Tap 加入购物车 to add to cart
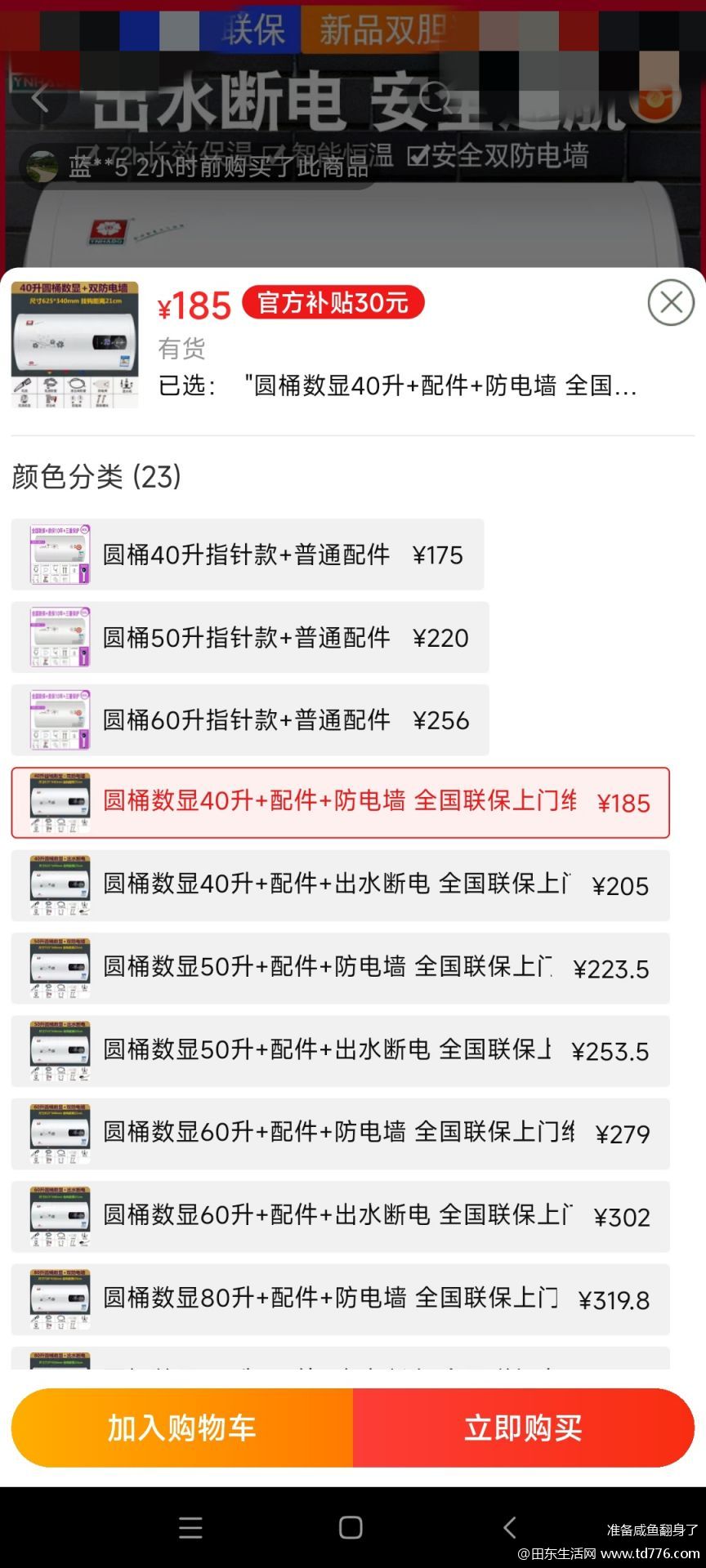 point(182,1428)
